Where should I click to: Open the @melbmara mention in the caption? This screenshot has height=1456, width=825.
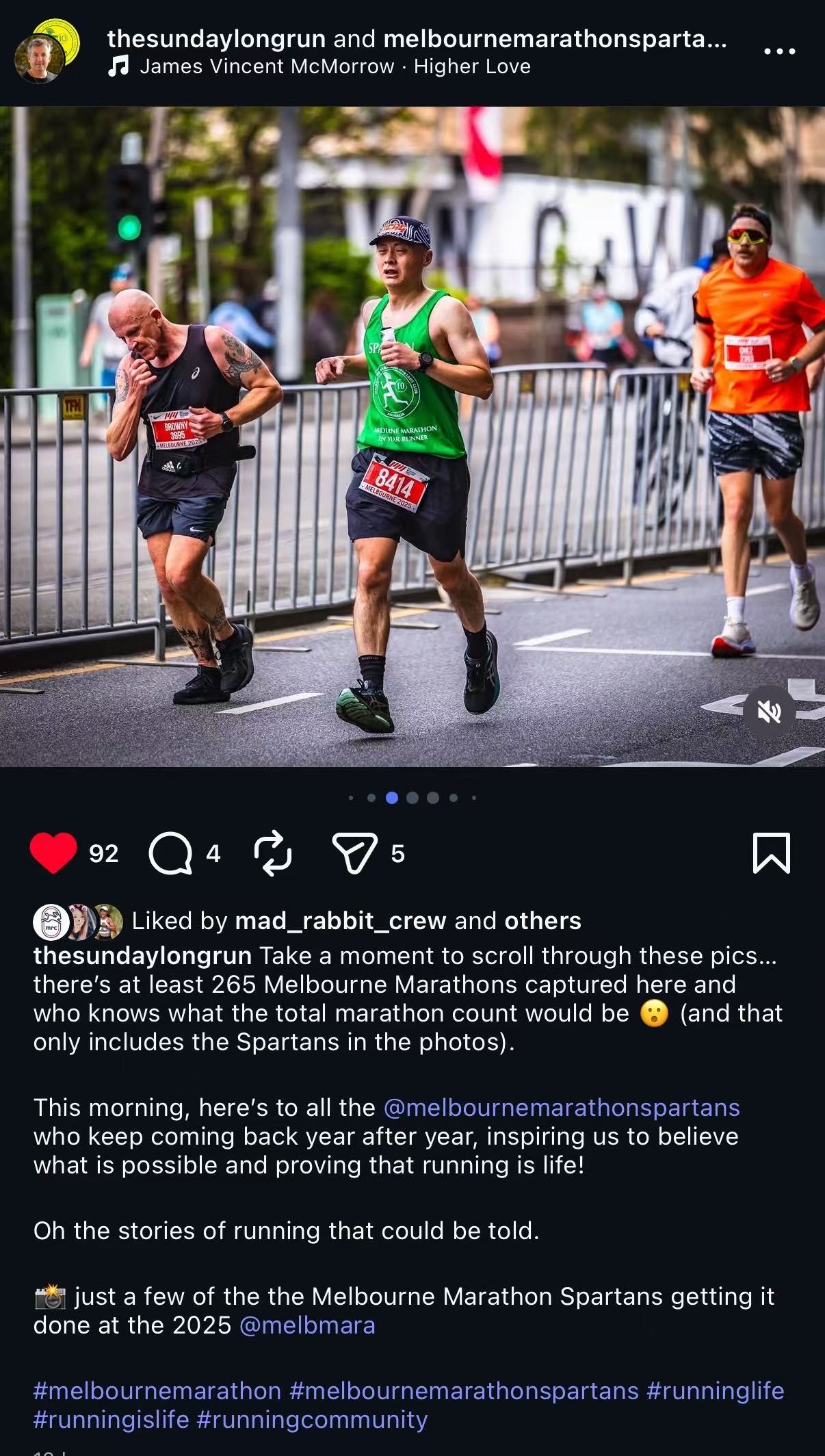[307, 1325]
